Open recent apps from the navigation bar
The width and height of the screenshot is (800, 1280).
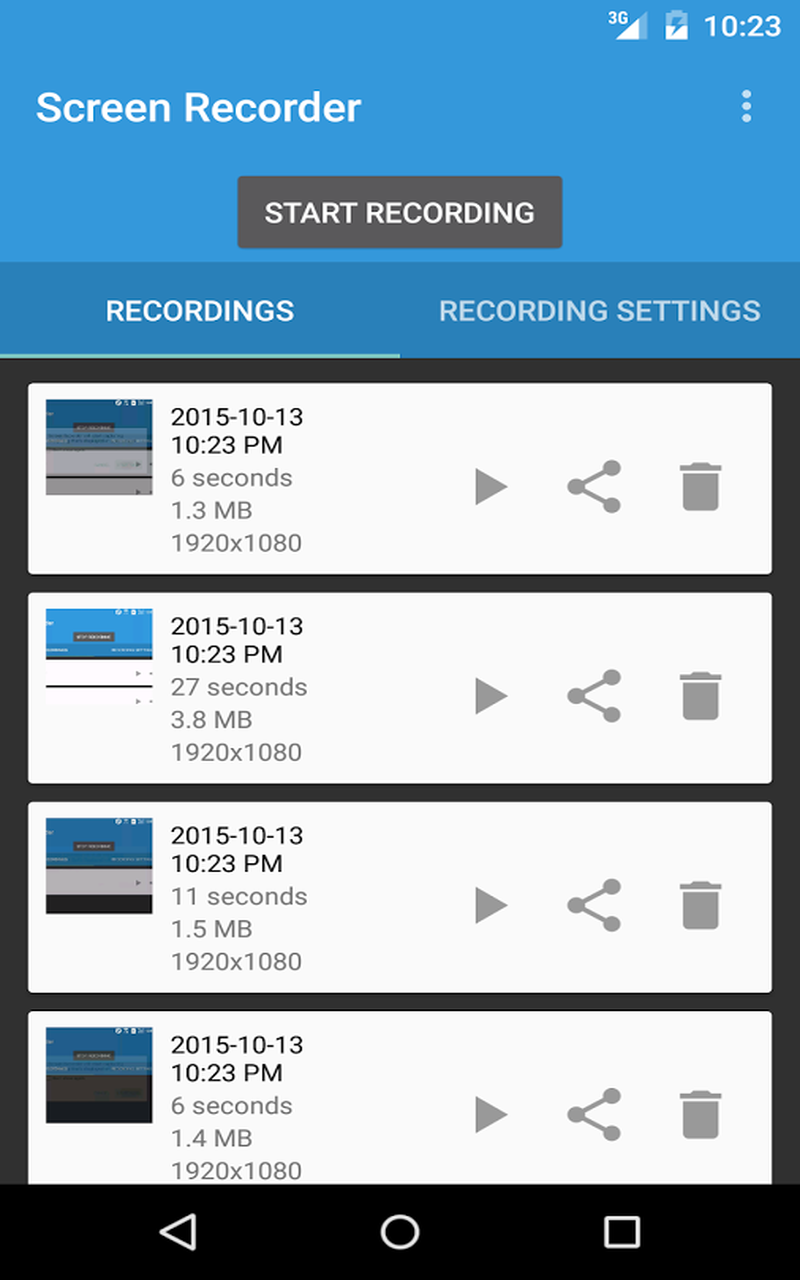click(x=622, y=1232)
